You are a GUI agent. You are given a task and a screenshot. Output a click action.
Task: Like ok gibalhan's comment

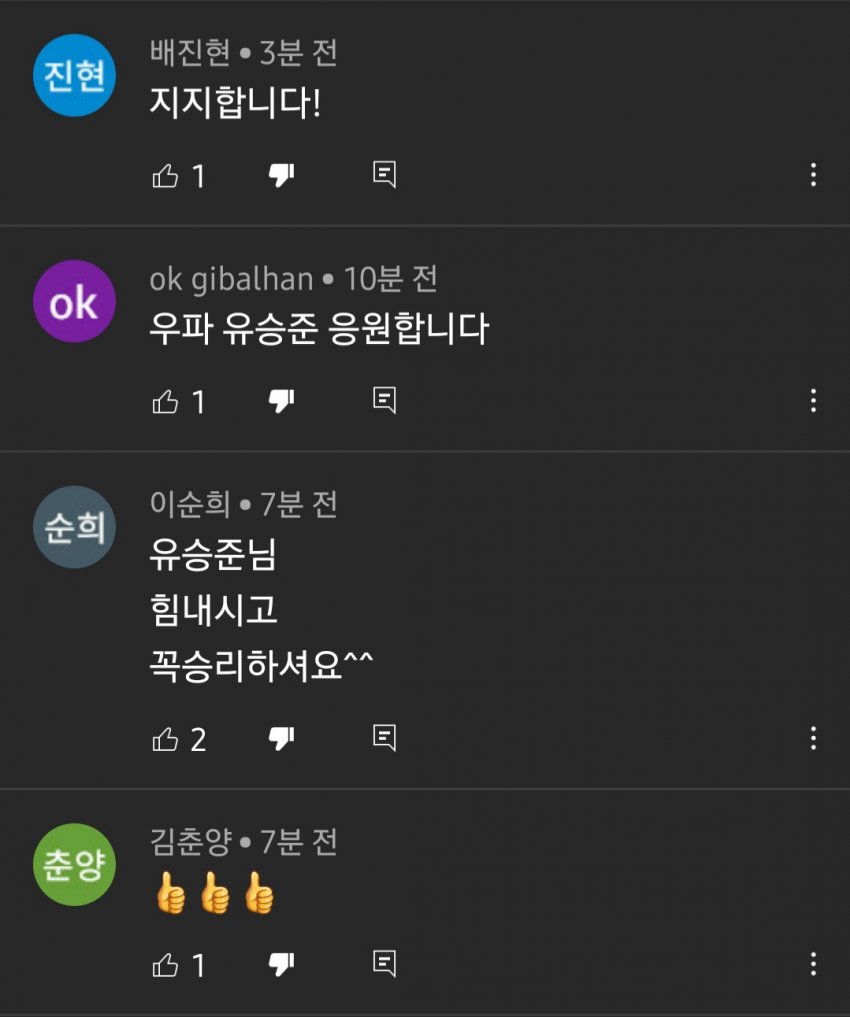point(165,402)
